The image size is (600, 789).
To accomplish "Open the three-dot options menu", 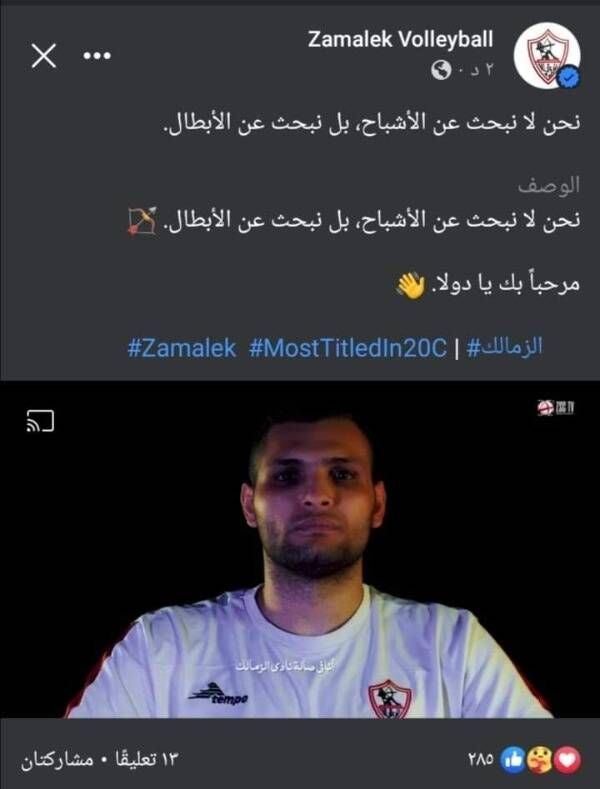I will (96, 56).
